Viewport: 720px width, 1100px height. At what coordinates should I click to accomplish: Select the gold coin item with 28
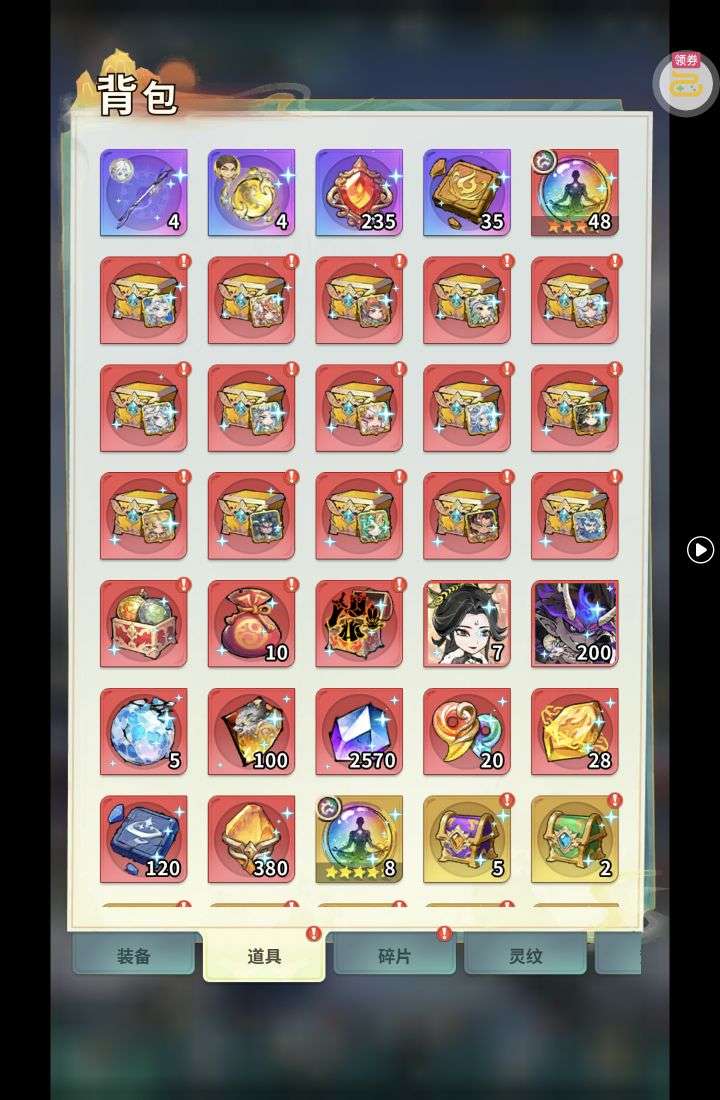click(575, 732)
